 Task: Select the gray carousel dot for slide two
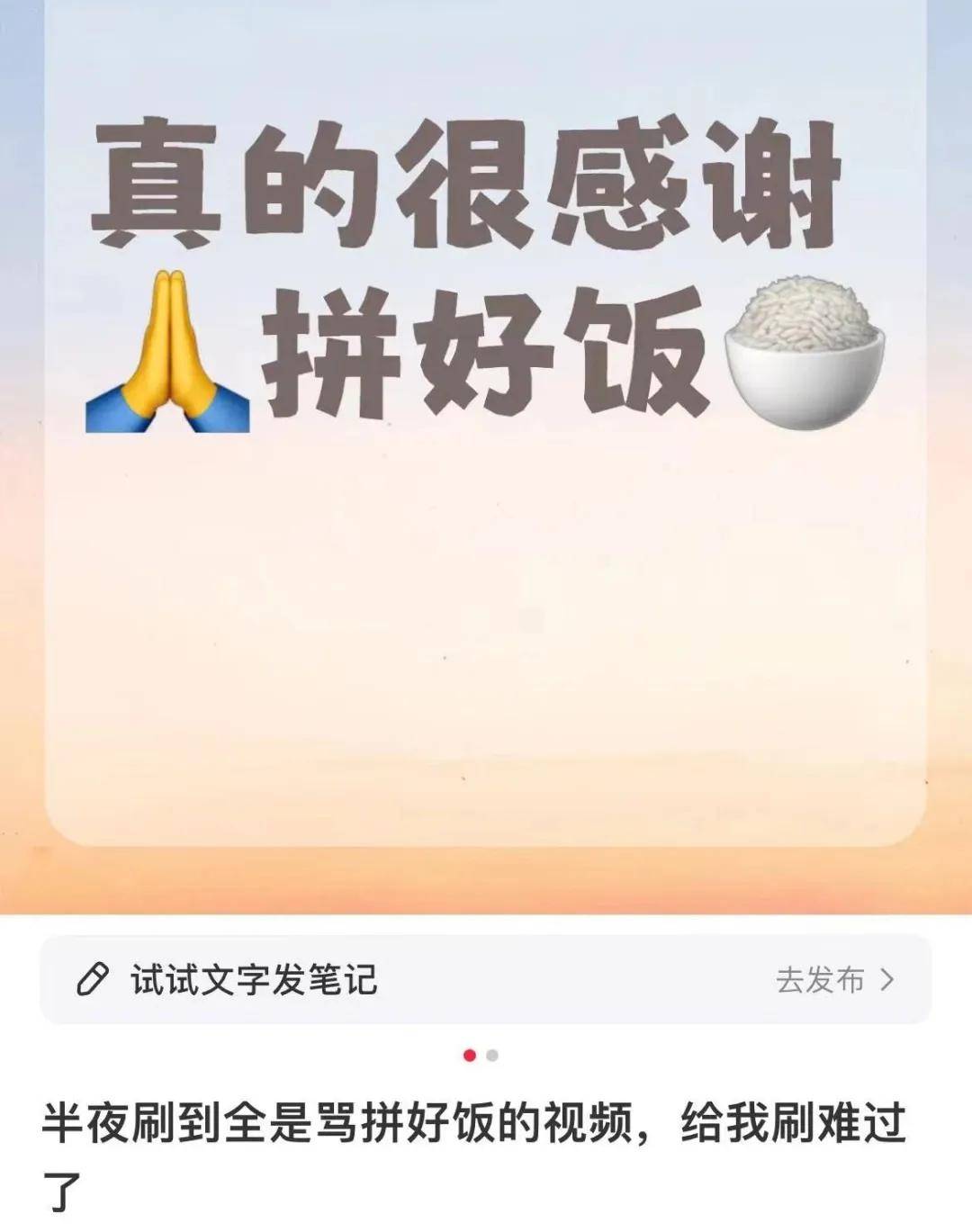[x=490, y=1053]
